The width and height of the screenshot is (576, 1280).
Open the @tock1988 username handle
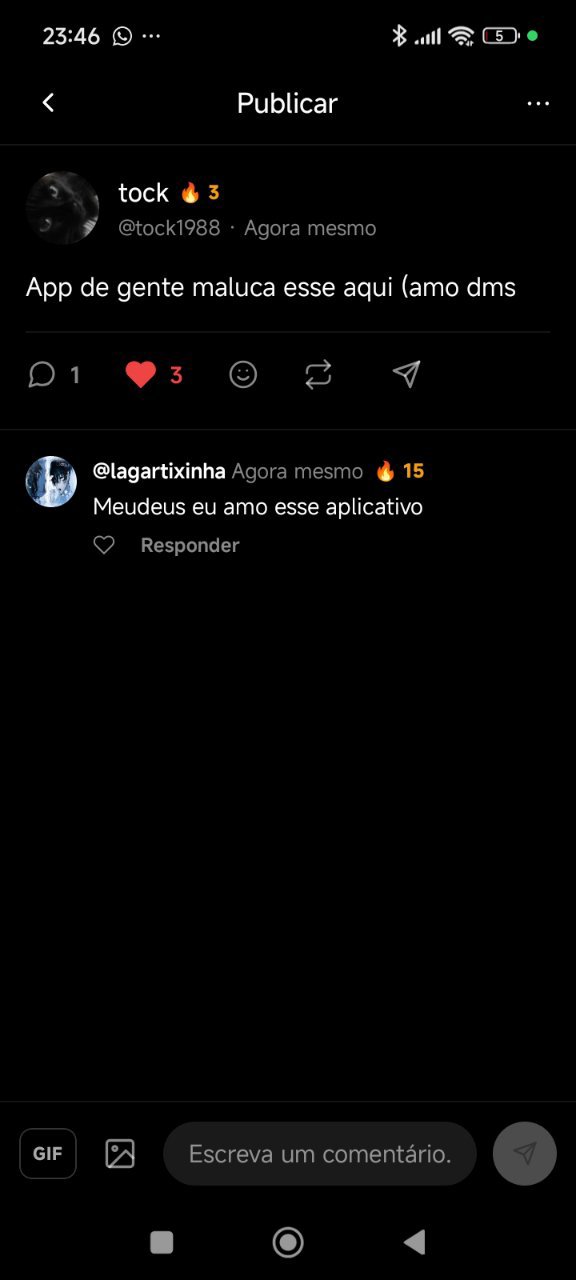[x=169, y=228]
